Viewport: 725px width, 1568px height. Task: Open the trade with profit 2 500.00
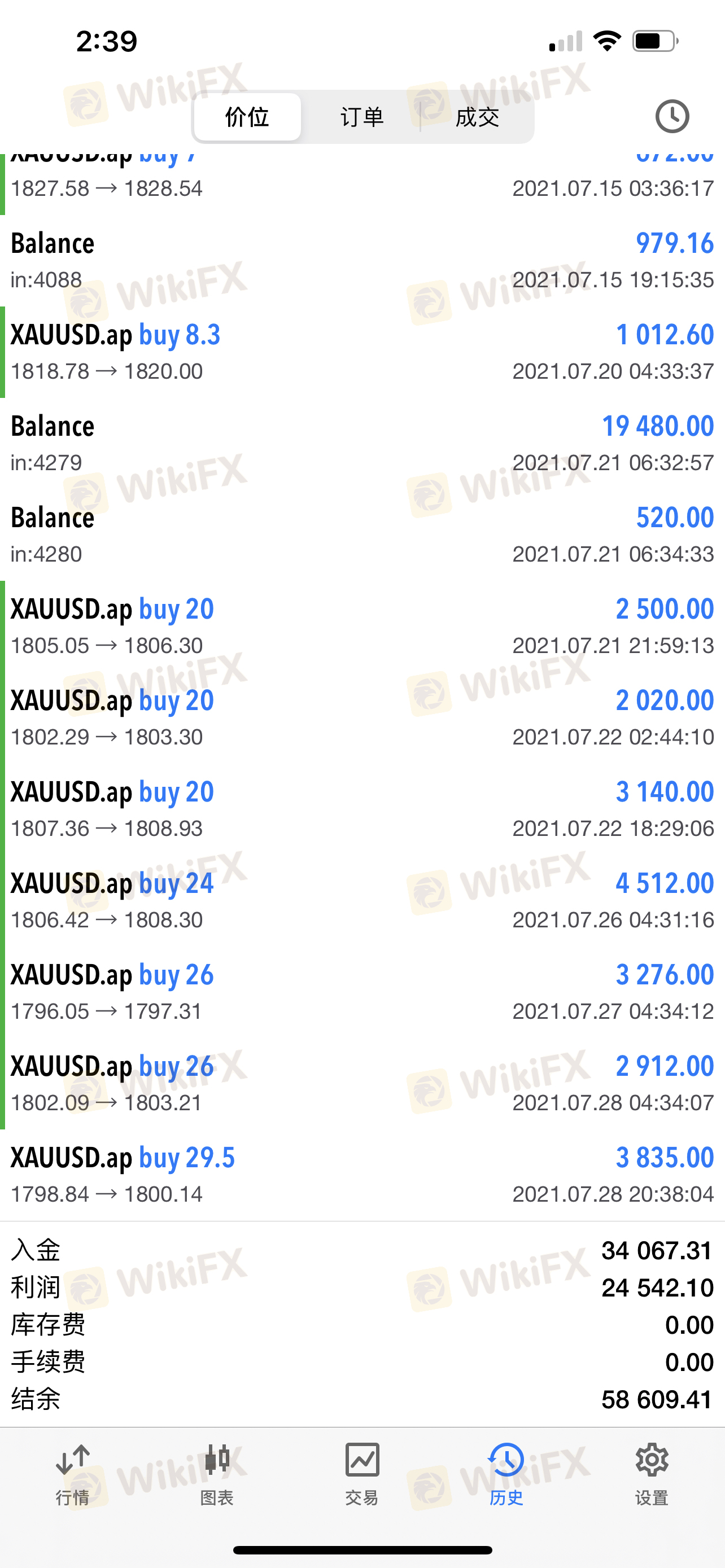pyautogui.click(x=362, y=626)
